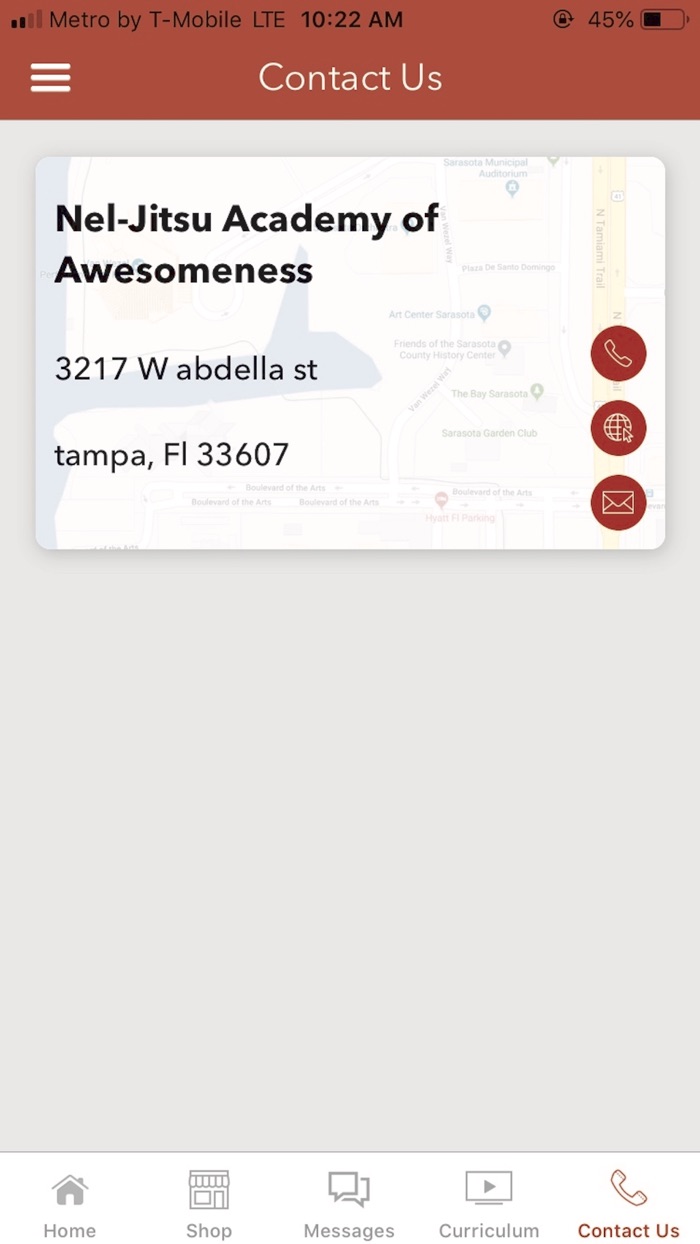700x1244 pixels.
Task: Go to the Shop tab
Action: (x=209, y=1204)
